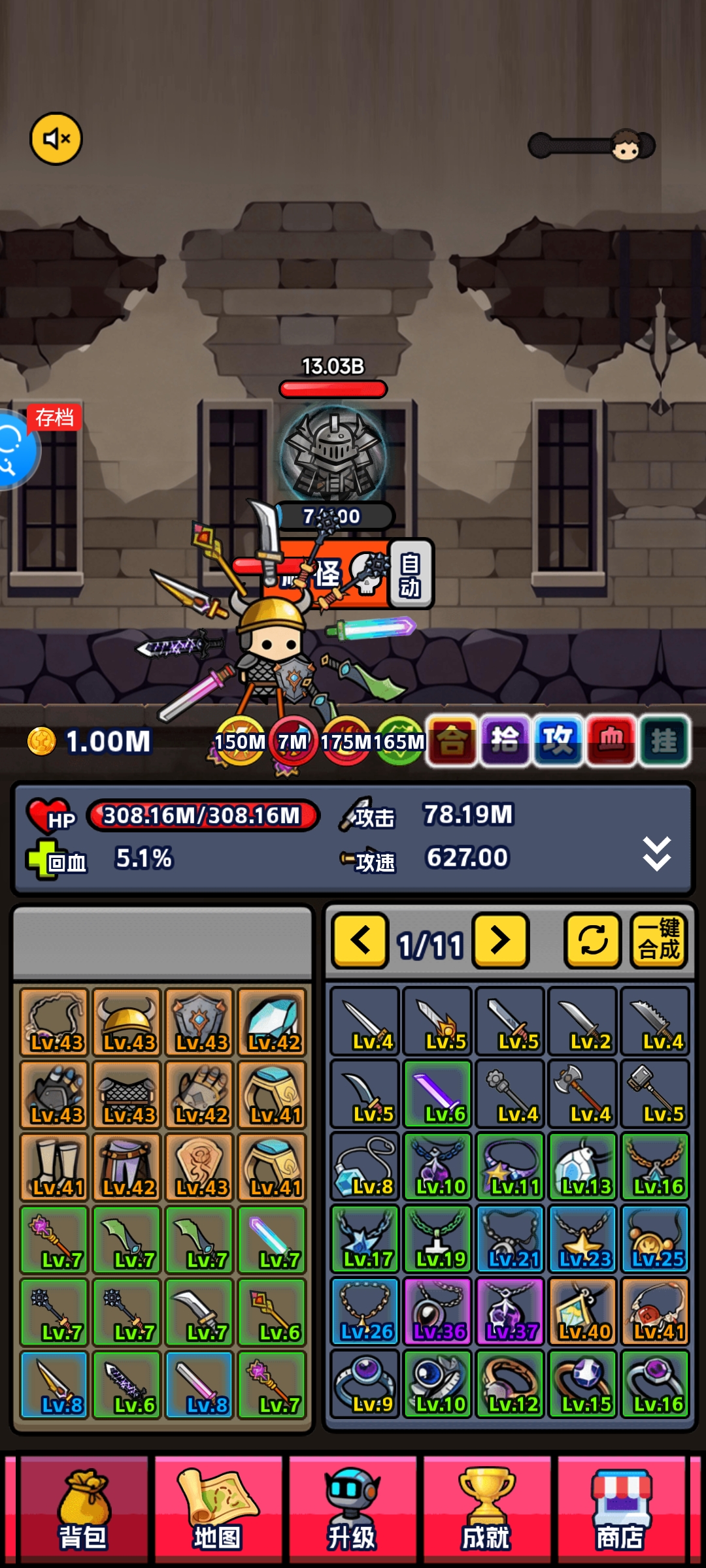This screenshot has width=706, height=1568.
Task: Toggle the 自动 auto battle button
Action: 411,574
